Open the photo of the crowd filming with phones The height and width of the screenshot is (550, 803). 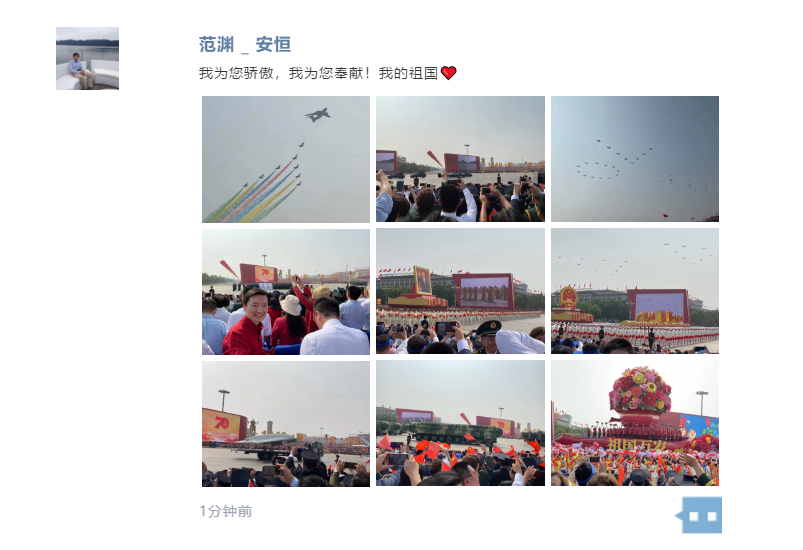[460, 159]
